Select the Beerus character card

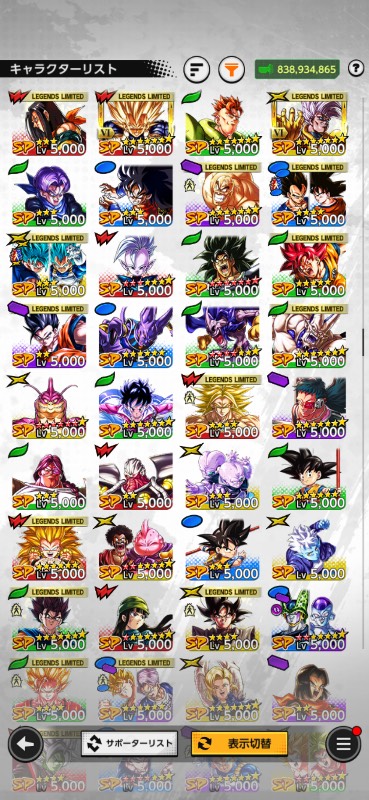pos(135,336)
